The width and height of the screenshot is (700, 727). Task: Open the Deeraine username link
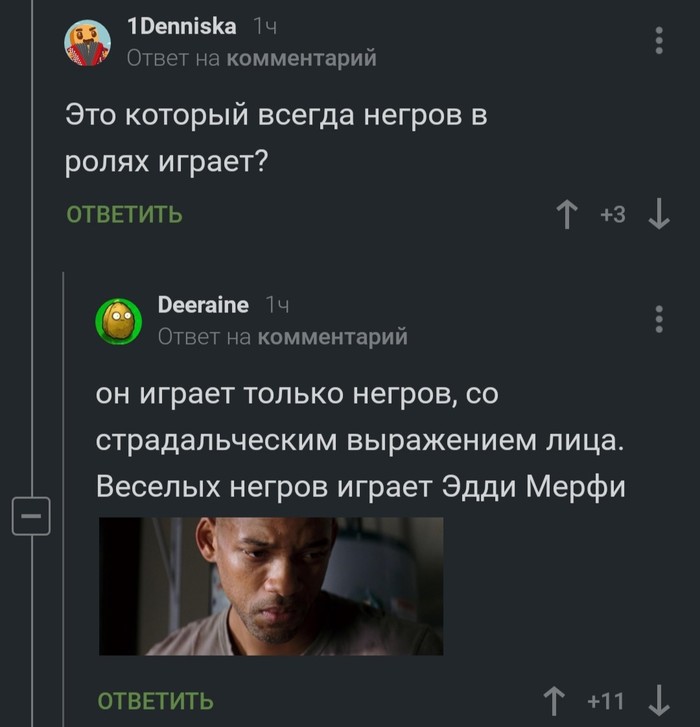click(203, 306)
